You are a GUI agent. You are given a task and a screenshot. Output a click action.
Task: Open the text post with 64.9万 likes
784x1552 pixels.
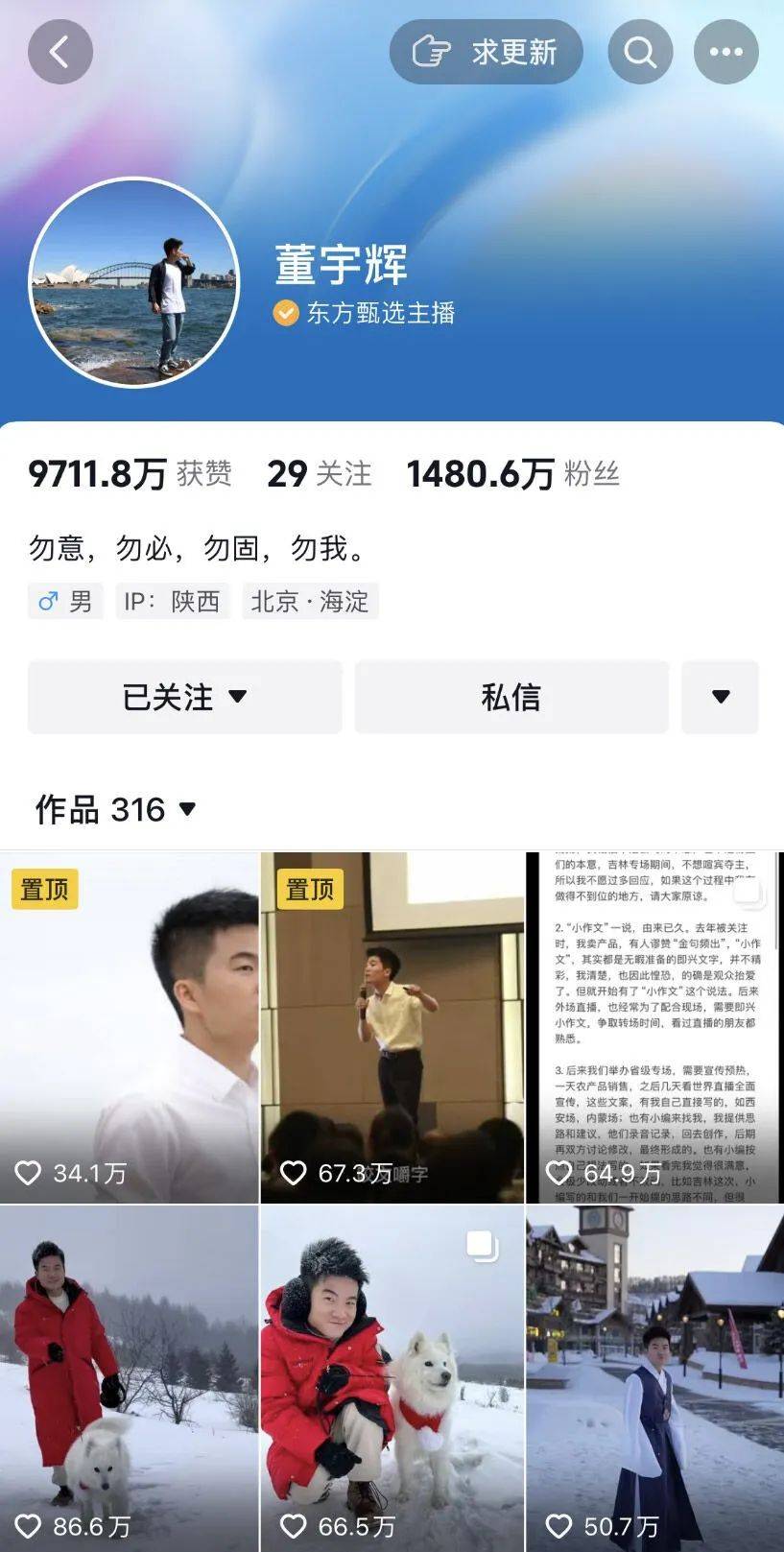(x=654, y=1027)
